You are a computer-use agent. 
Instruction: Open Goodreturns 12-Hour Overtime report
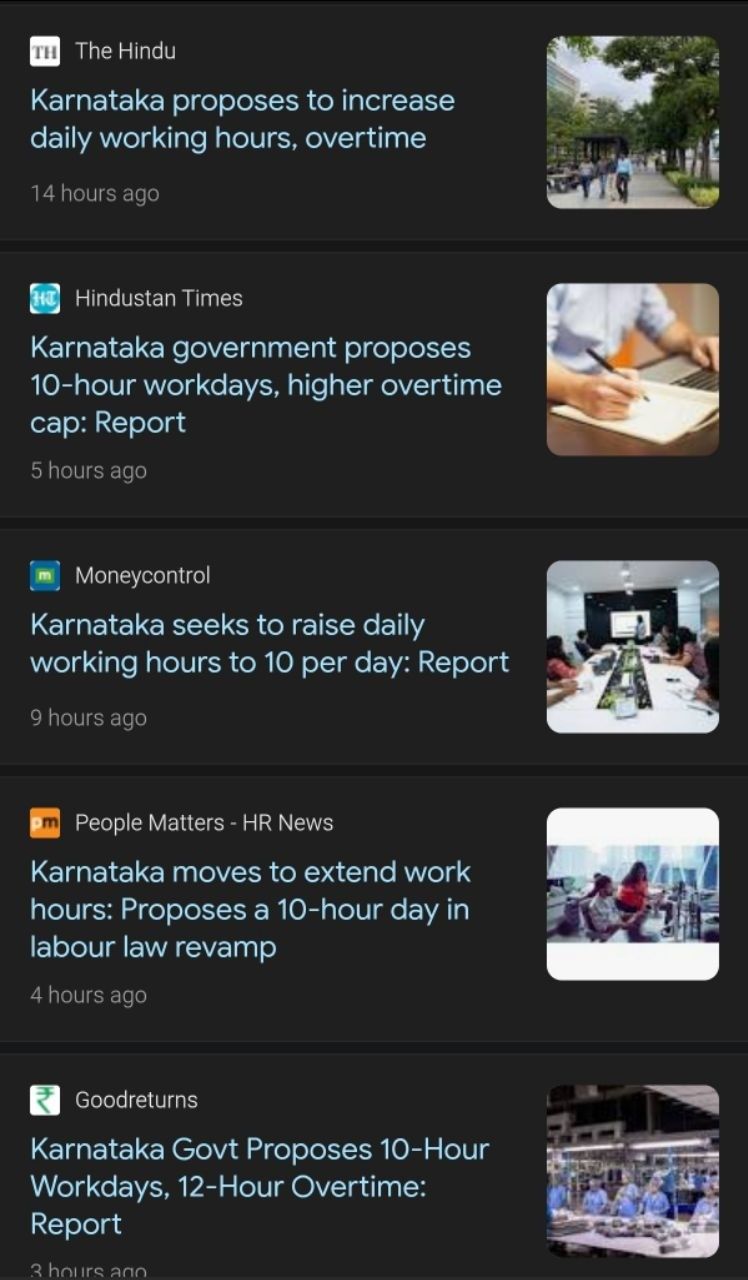click(x=259, y=1186)
